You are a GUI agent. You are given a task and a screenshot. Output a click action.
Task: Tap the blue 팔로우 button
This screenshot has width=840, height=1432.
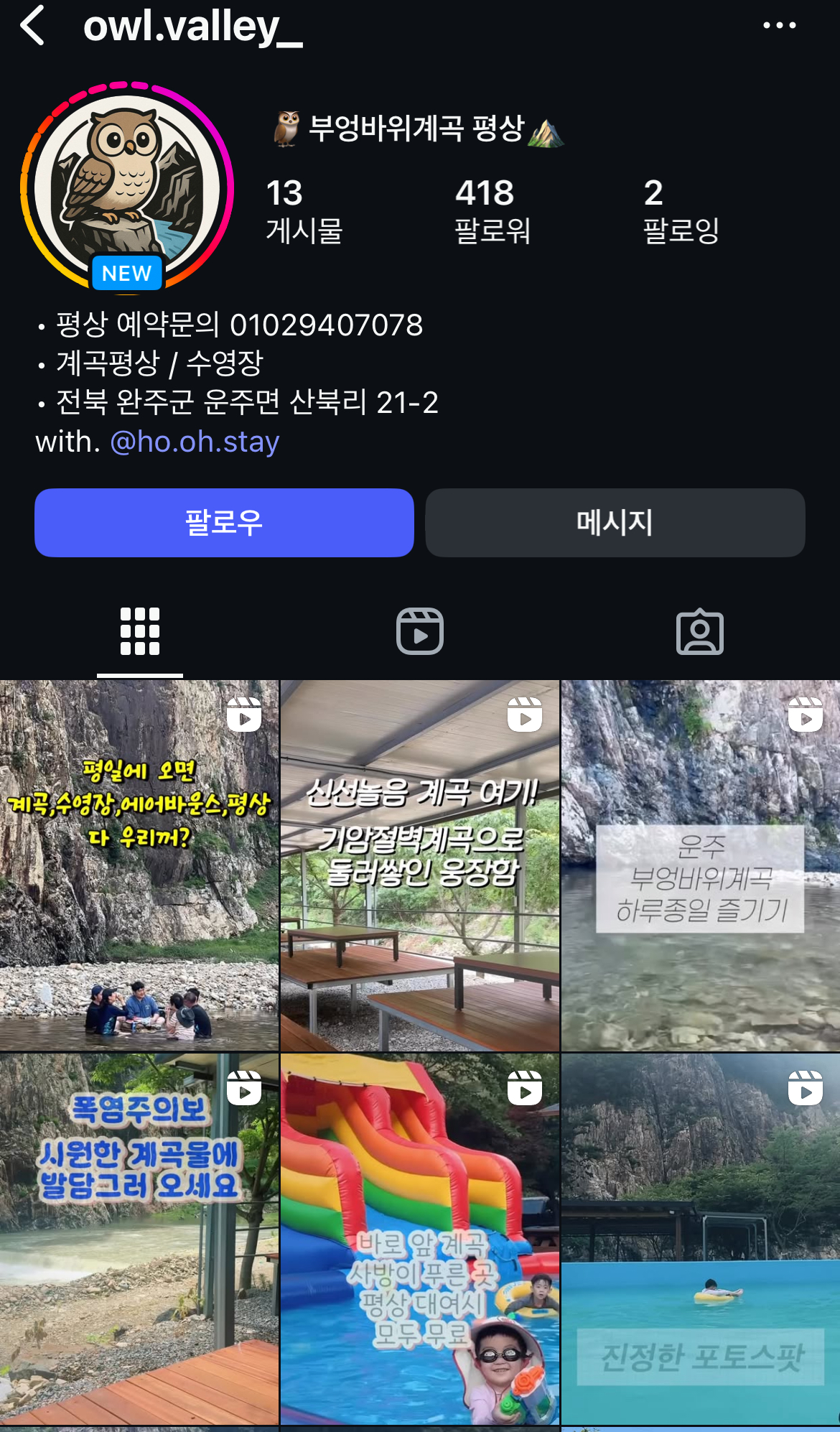point(224,523)
